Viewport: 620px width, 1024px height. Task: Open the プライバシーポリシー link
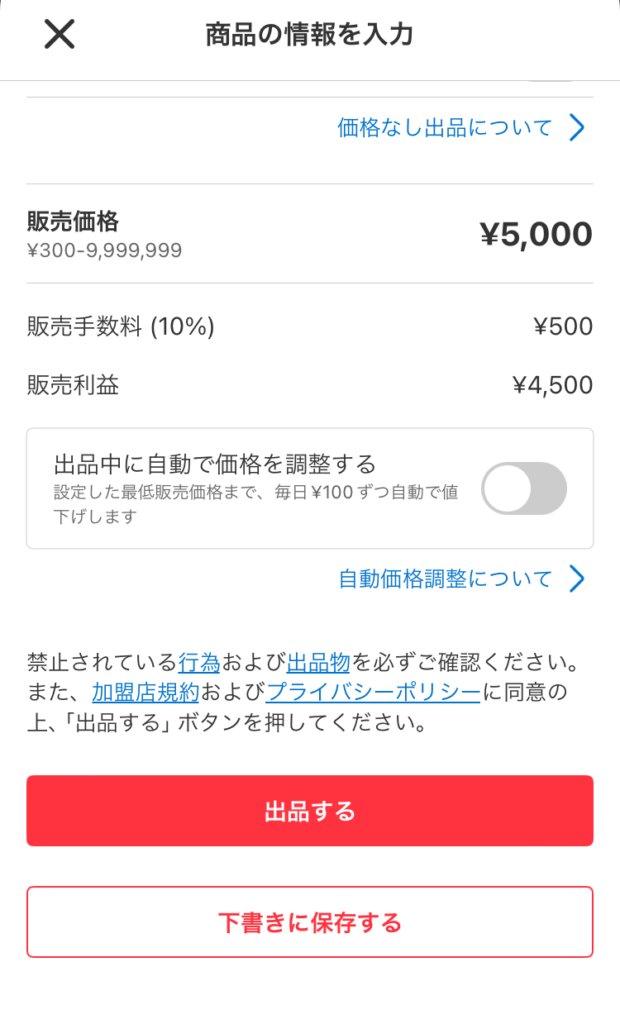(x=373, y=692)
